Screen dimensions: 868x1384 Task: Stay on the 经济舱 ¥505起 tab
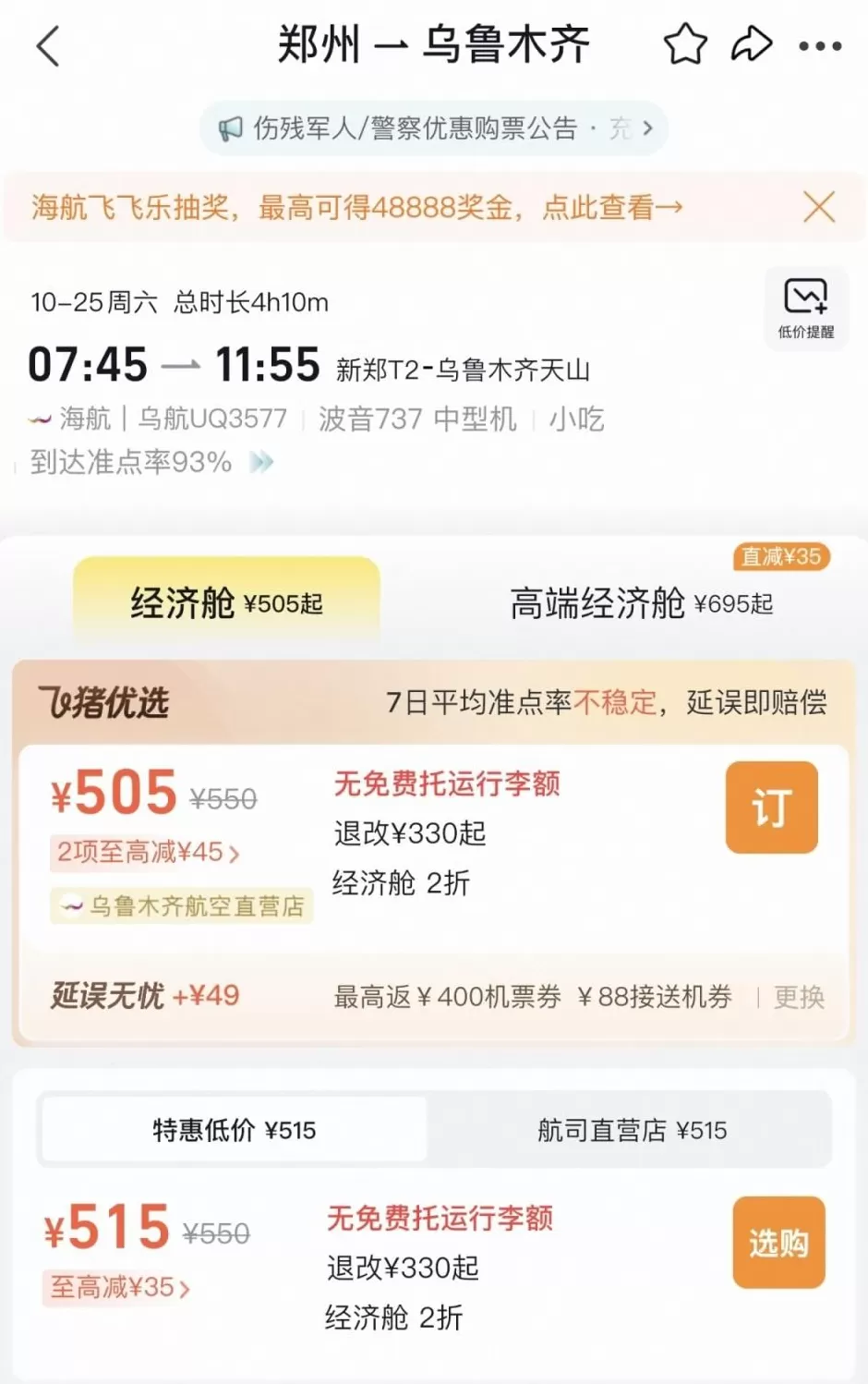(x=225, y=602)
